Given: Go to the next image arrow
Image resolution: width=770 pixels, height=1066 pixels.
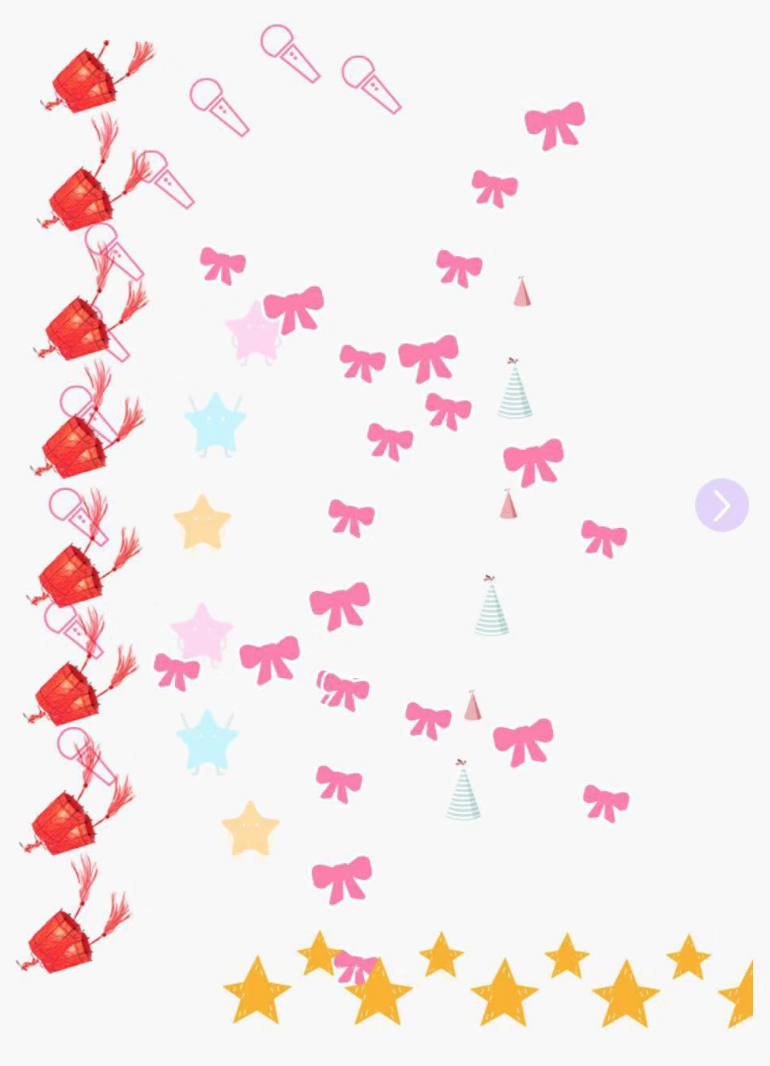Looking at the screenshot, I should point(721,505).
